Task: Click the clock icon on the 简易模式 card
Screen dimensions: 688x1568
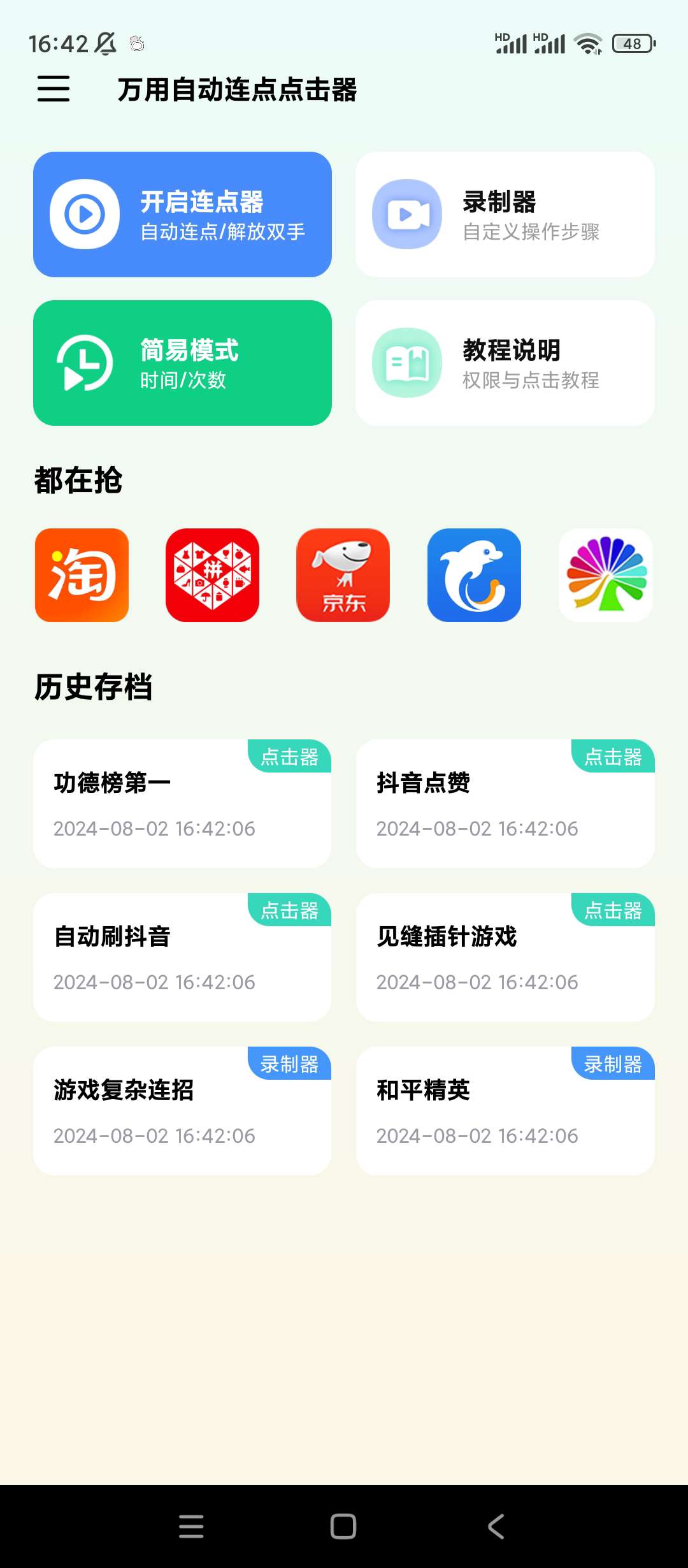Action: [86, 362]
